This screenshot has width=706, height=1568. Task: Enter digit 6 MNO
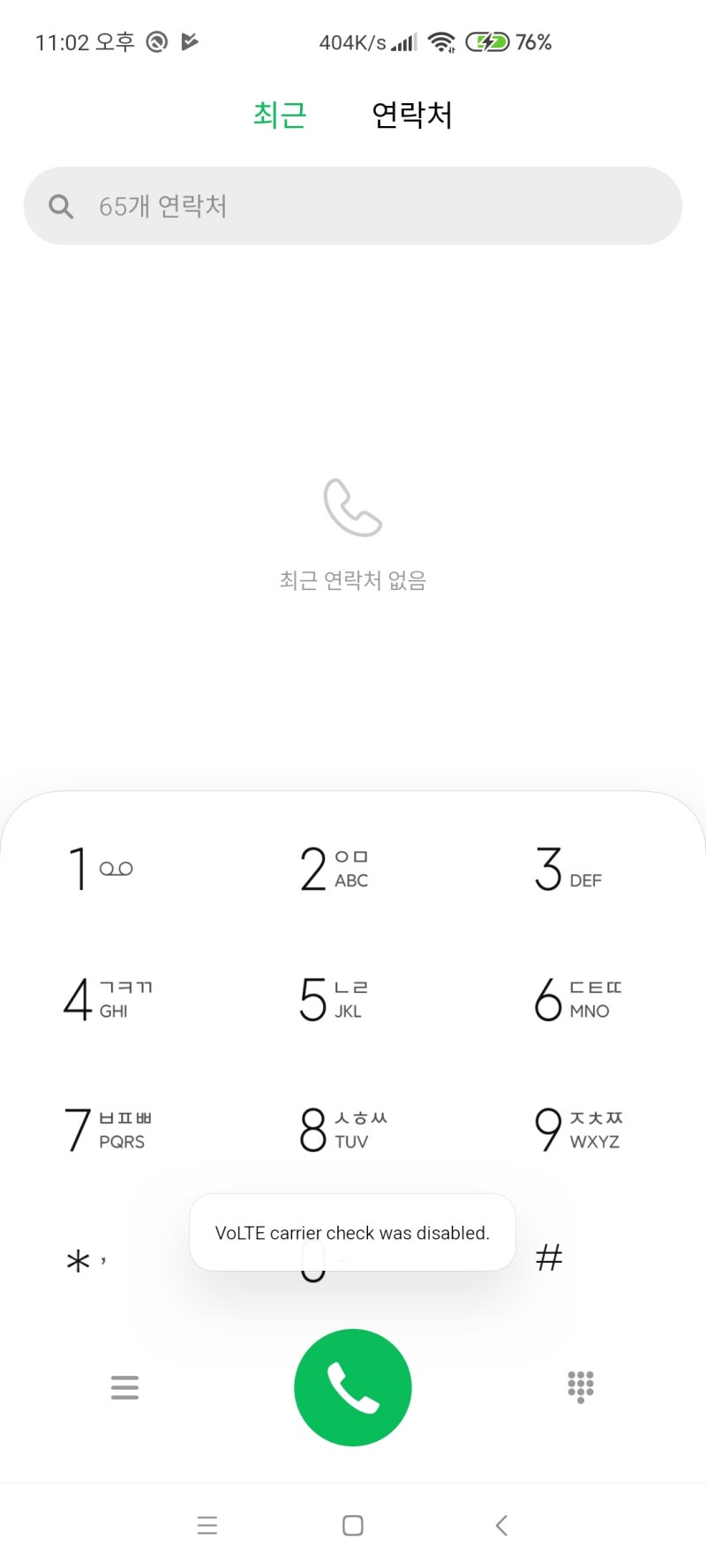(x=570, y=999)
